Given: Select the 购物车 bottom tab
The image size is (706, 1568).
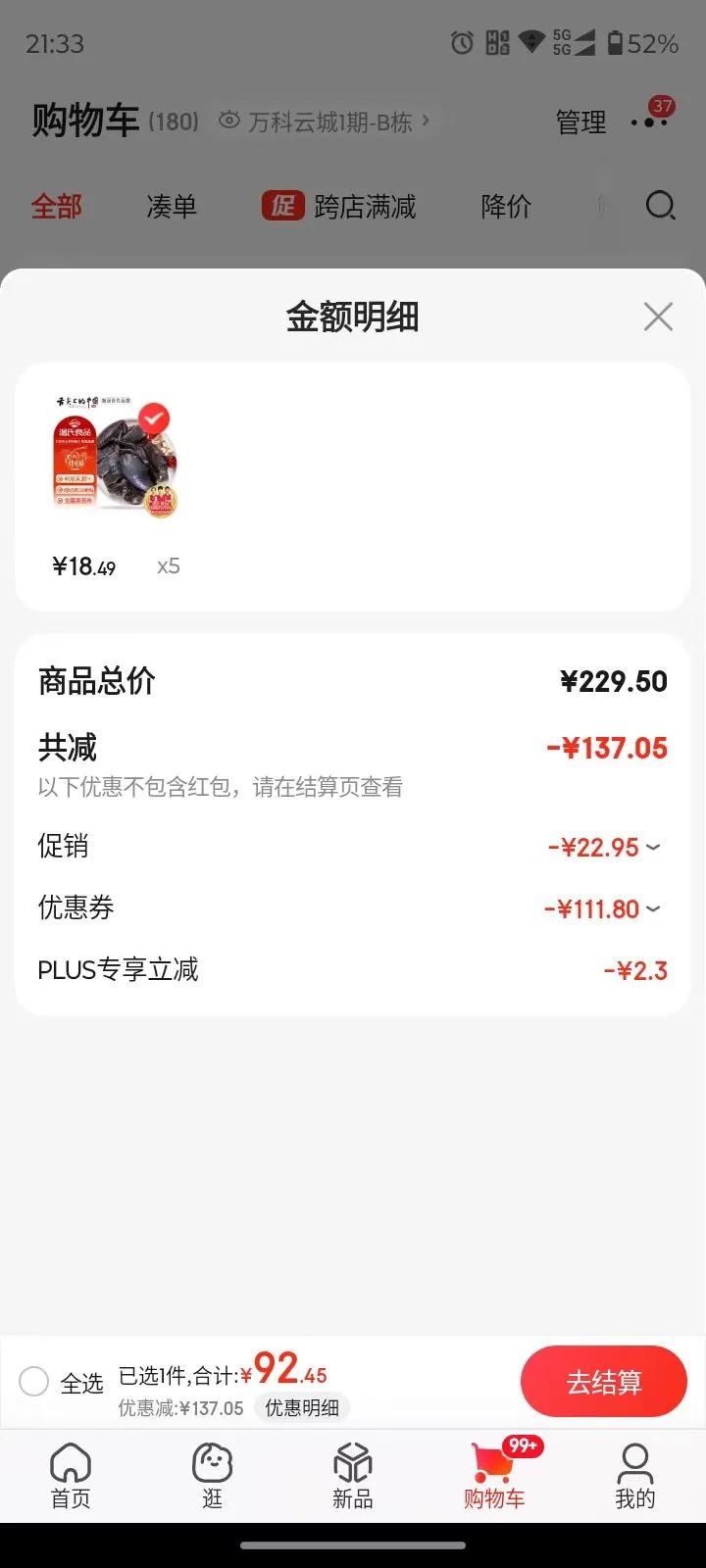Looking at the screenshot, I should (x=494, y=1476).
